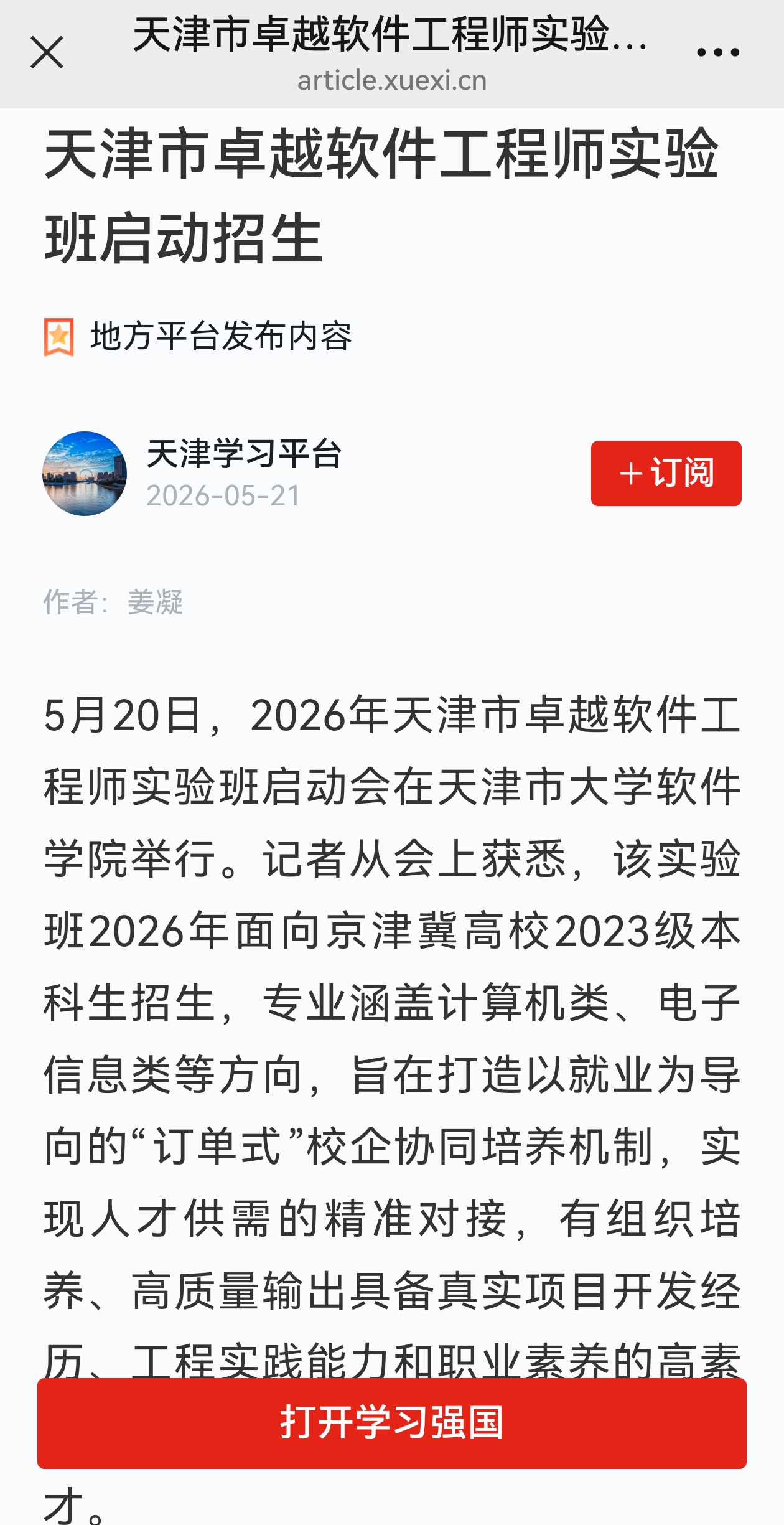Open the three-dot overflow menu
The height and width of the screenshot is (1525, 784).
(x=718, y=53)
